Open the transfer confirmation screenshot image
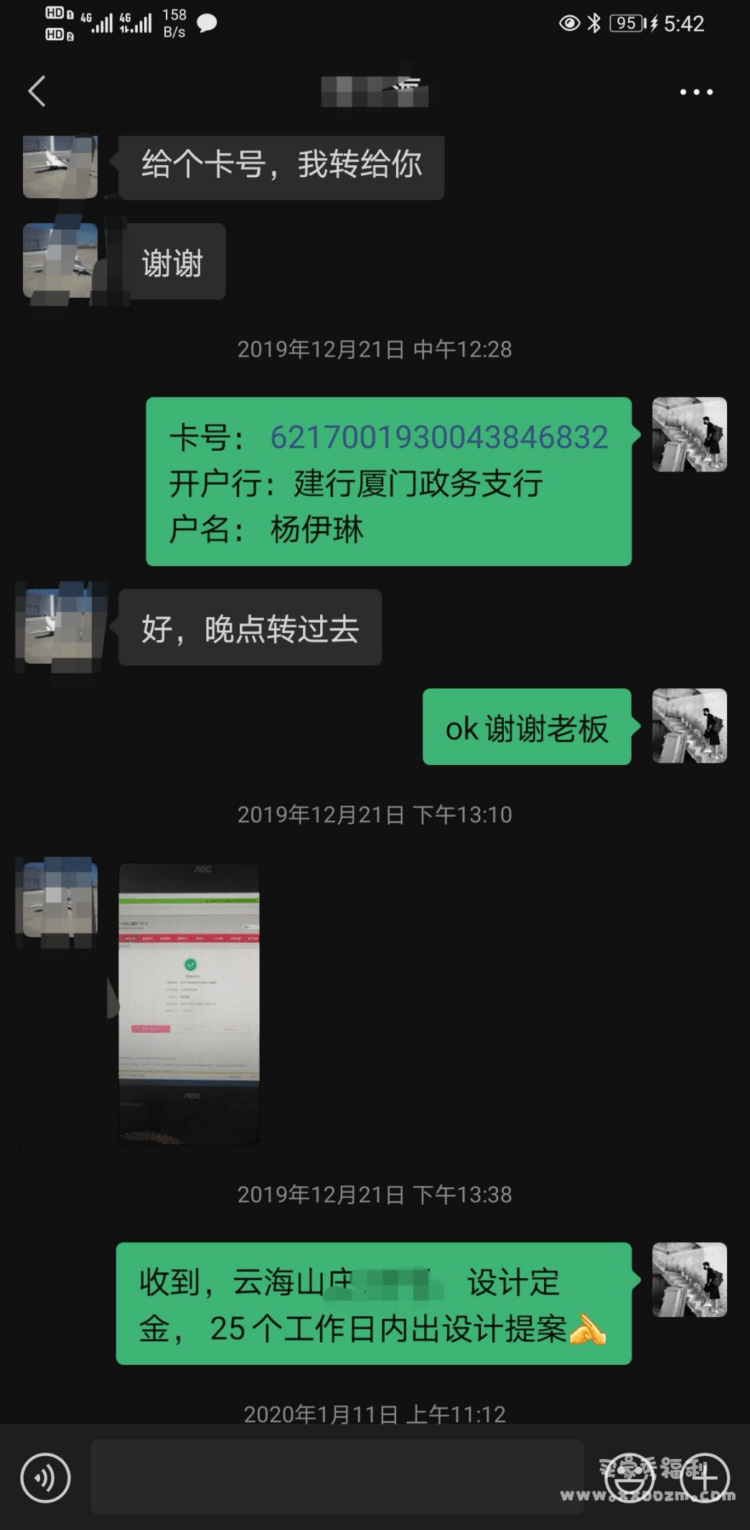 pyautogui.click(x=189, y=1004)
